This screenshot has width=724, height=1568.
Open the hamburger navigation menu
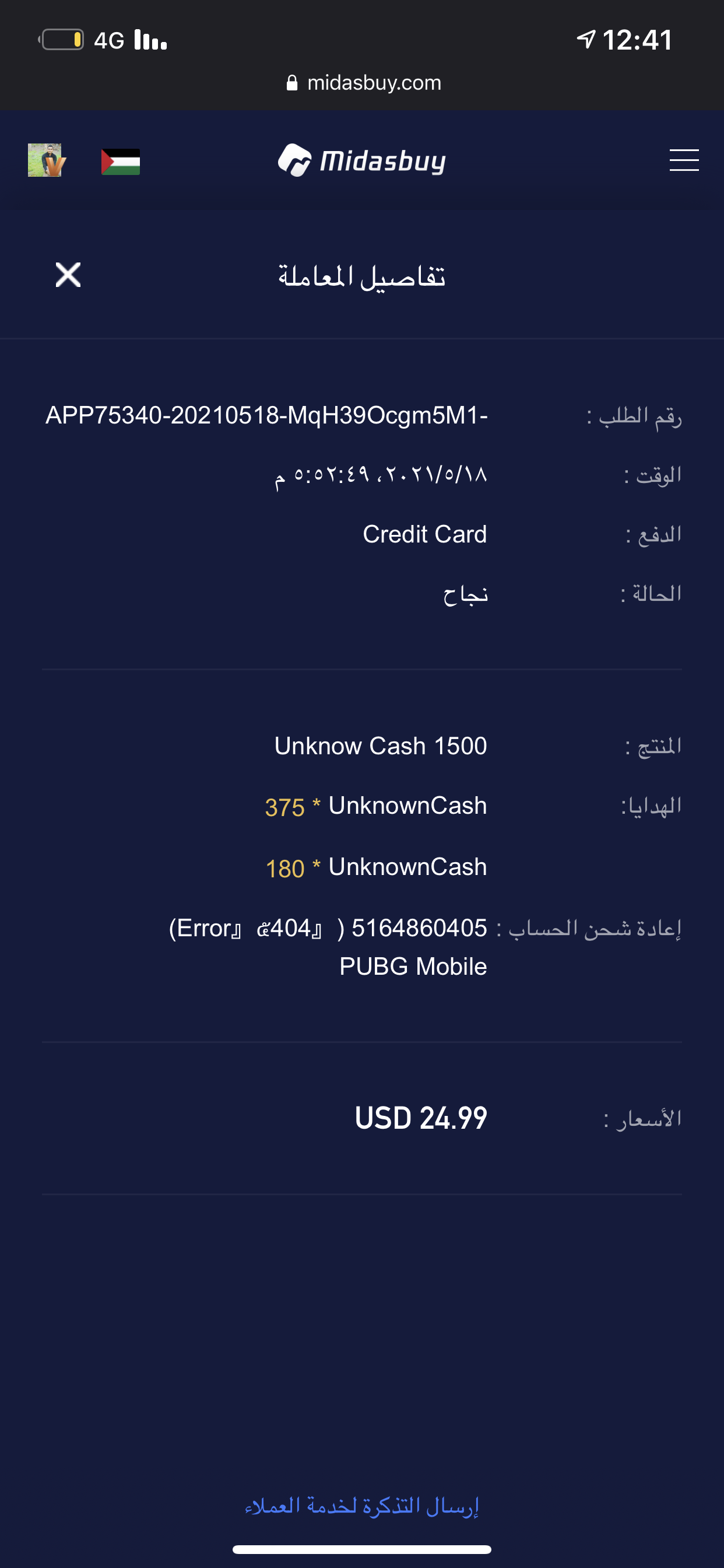click(x=683, y=160)
